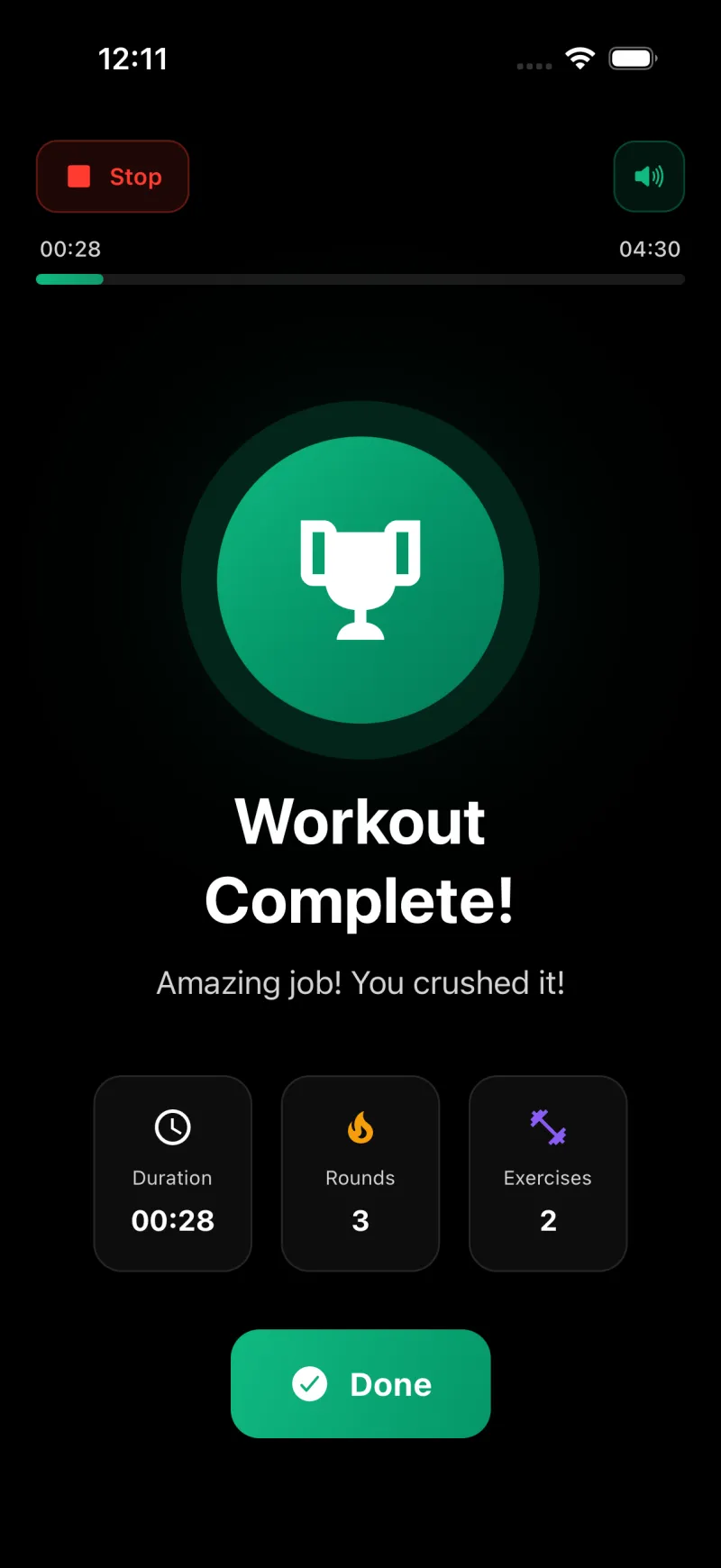Tap Done to finish the workout
Screen dimensions: 721x1568
[x=360, y=1383]
